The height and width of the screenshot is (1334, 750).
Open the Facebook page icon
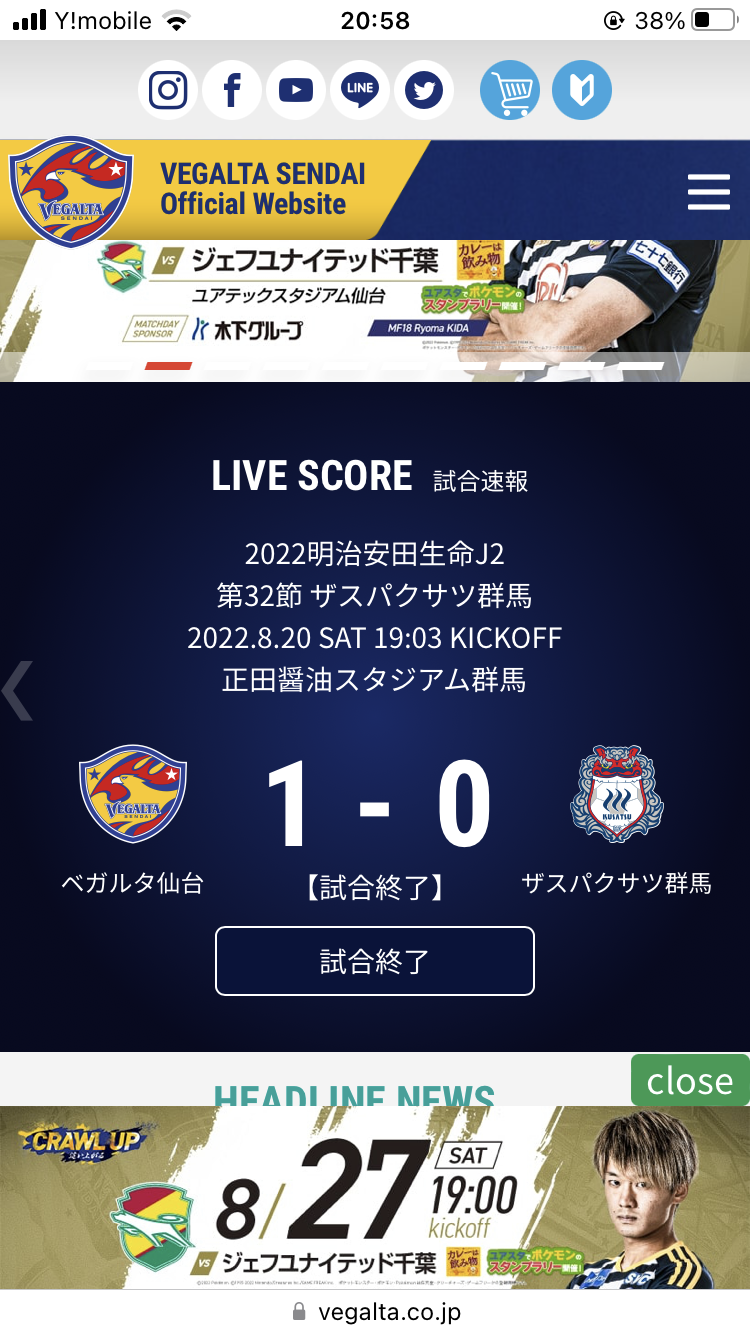(232, 90)
